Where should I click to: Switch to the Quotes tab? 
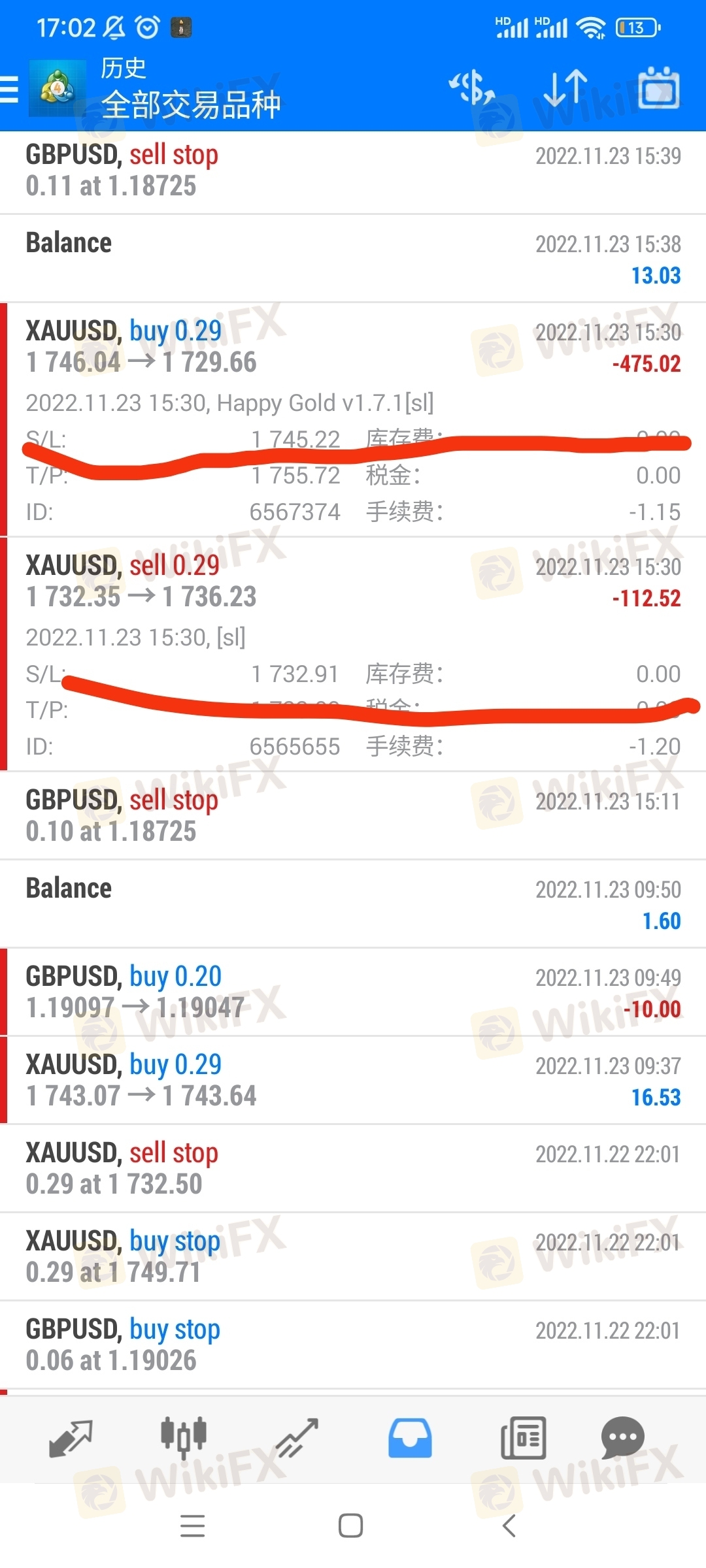pos(71,1439)
